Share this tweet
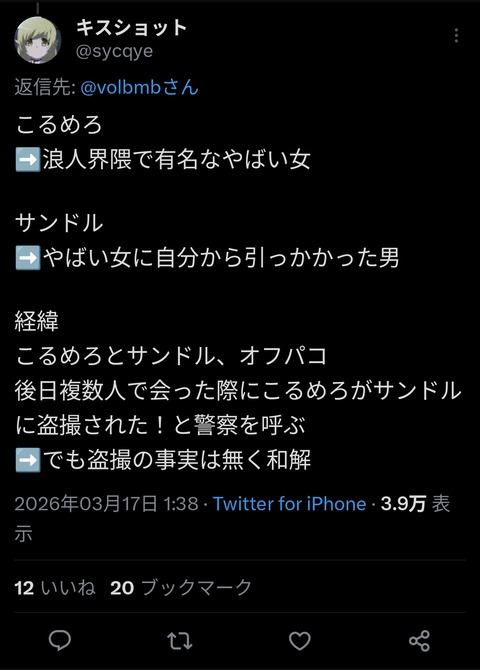The width and height of the screenshot is (480, 670). click(419, 641)
